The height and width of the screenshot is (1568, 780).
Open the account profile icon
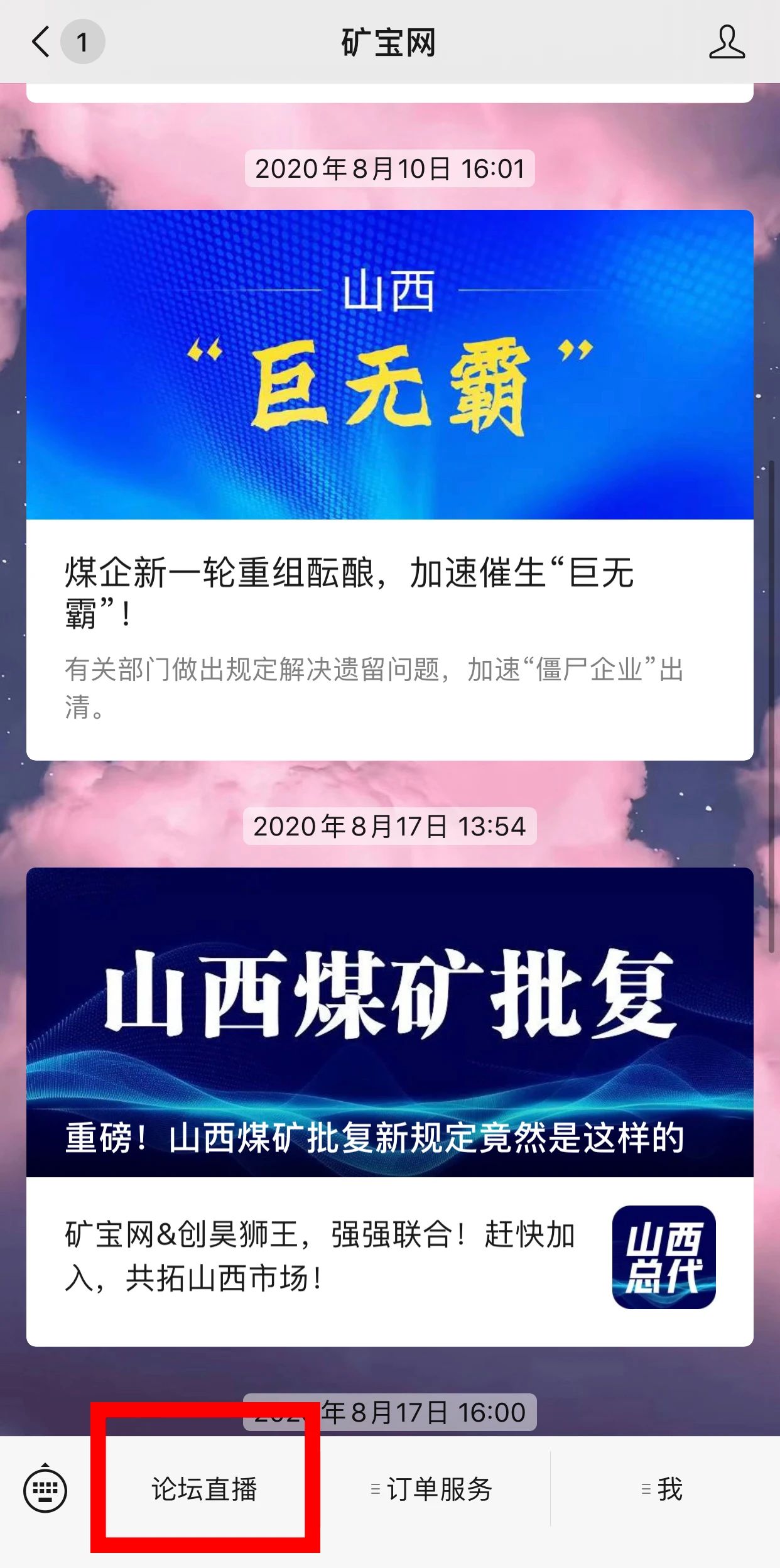click(727, 42)
